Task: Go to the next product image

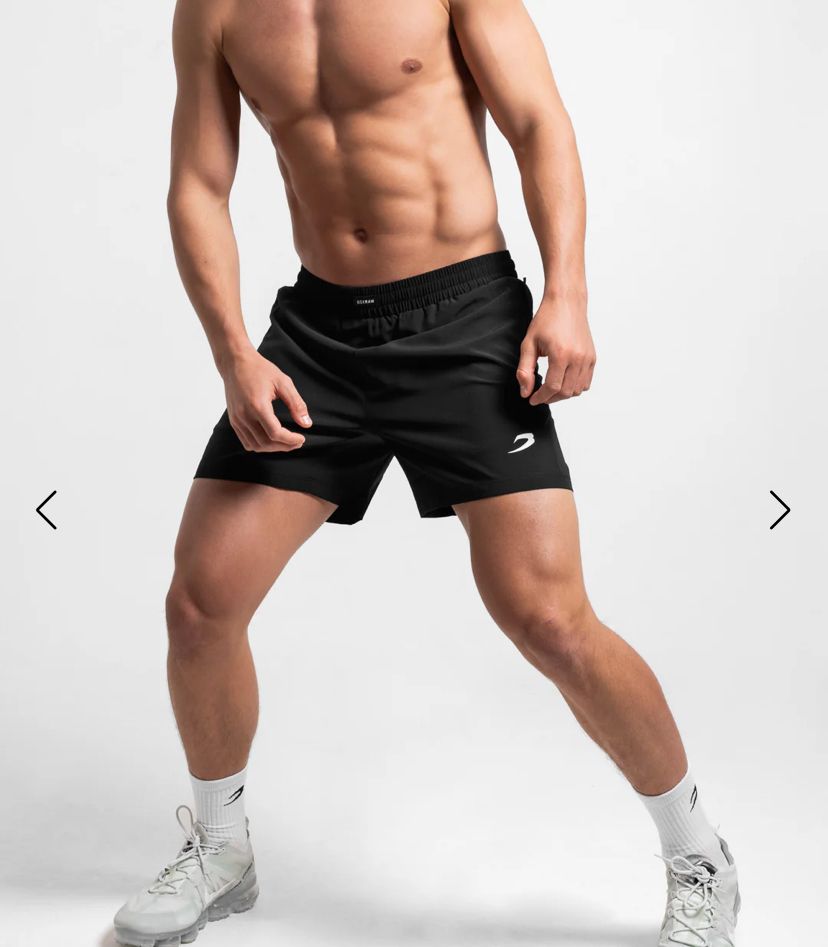Action: point(779,510)
